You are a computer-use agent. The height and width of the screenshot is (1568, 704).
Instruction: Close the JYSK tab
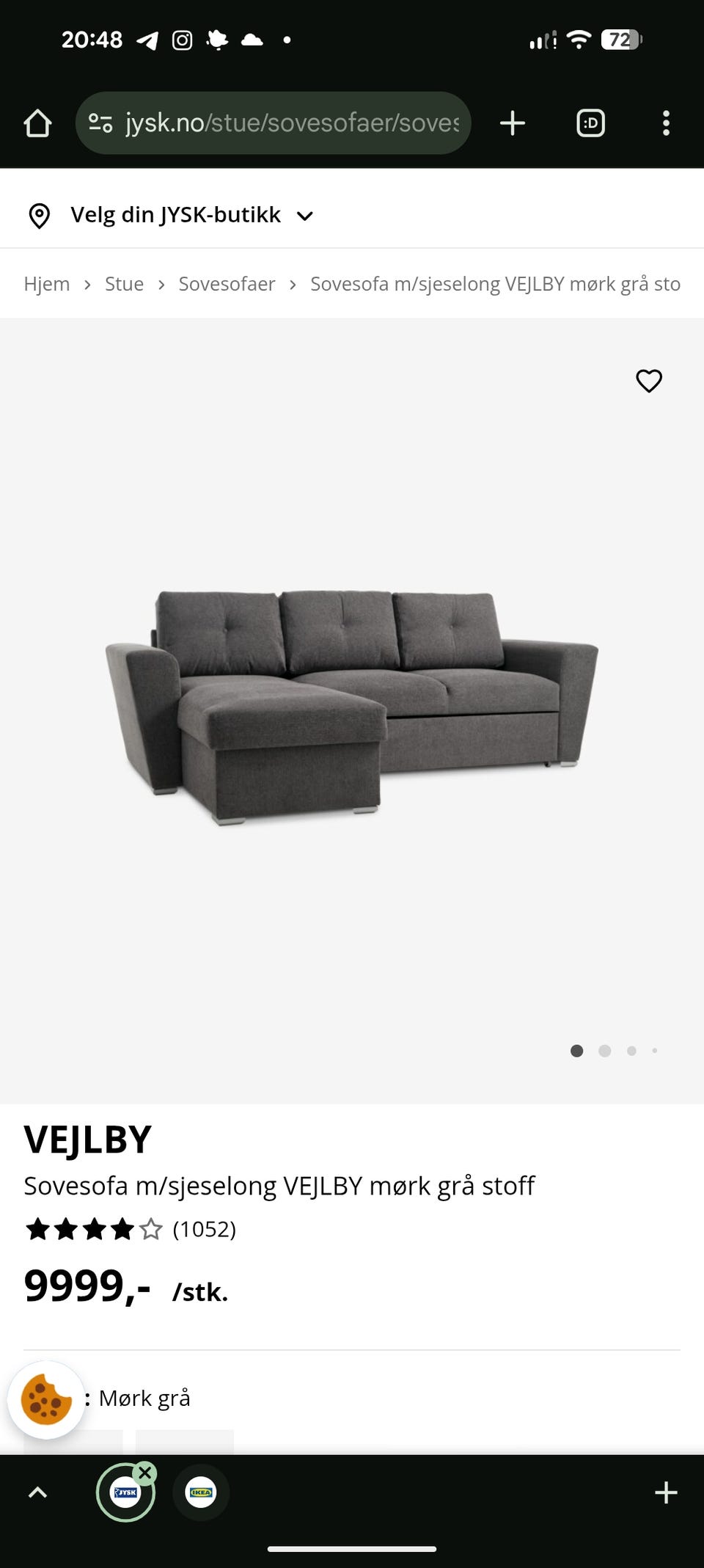coord(145,1473)
